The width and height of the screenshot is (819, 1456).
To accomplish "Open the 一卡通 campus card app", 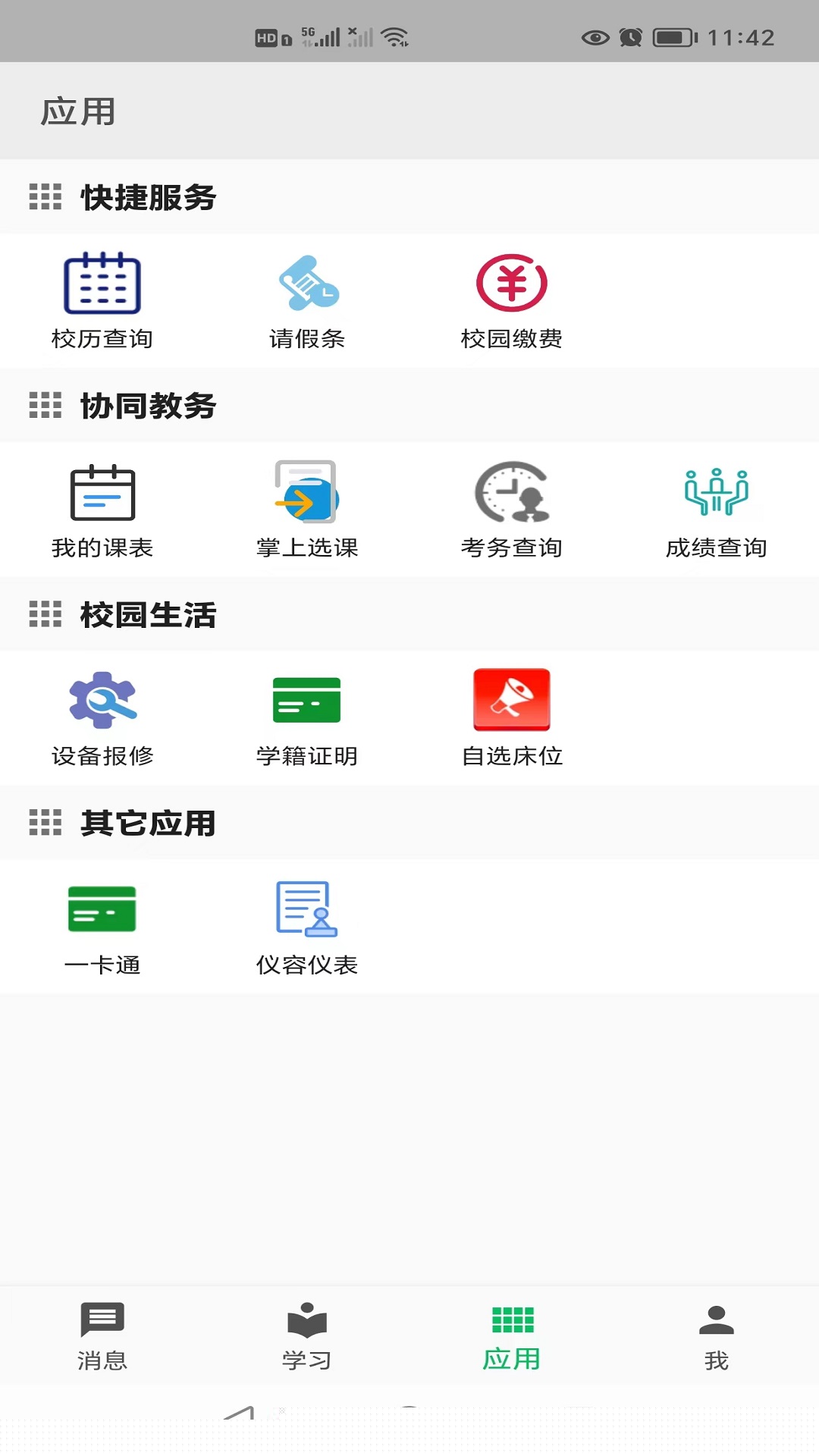I will (102, 925).
